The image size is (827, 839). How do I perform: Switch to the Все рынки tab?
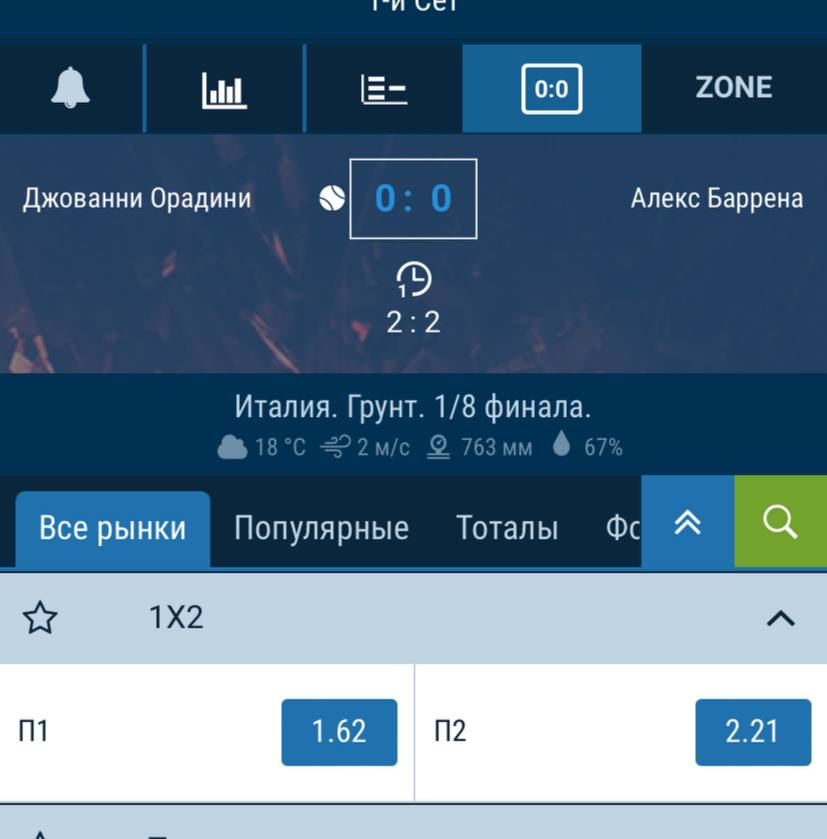[x=112, y=528]
